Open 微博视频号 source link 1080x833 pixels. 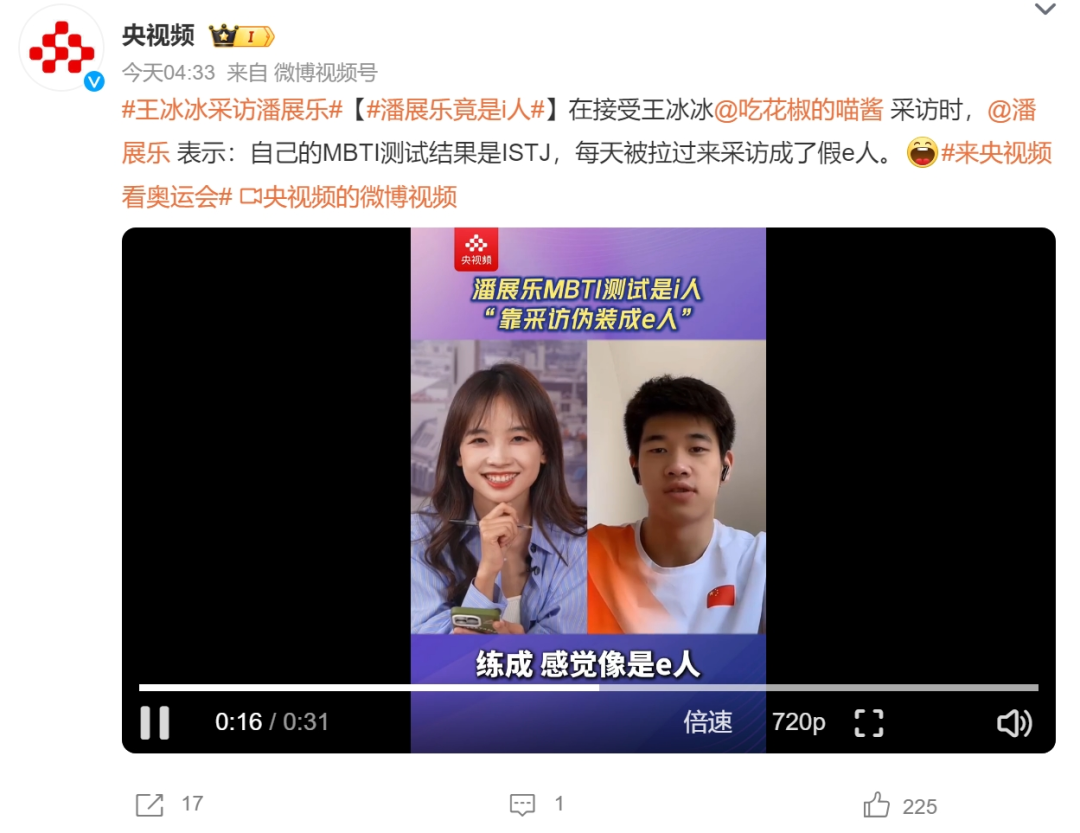coord(326,73)
